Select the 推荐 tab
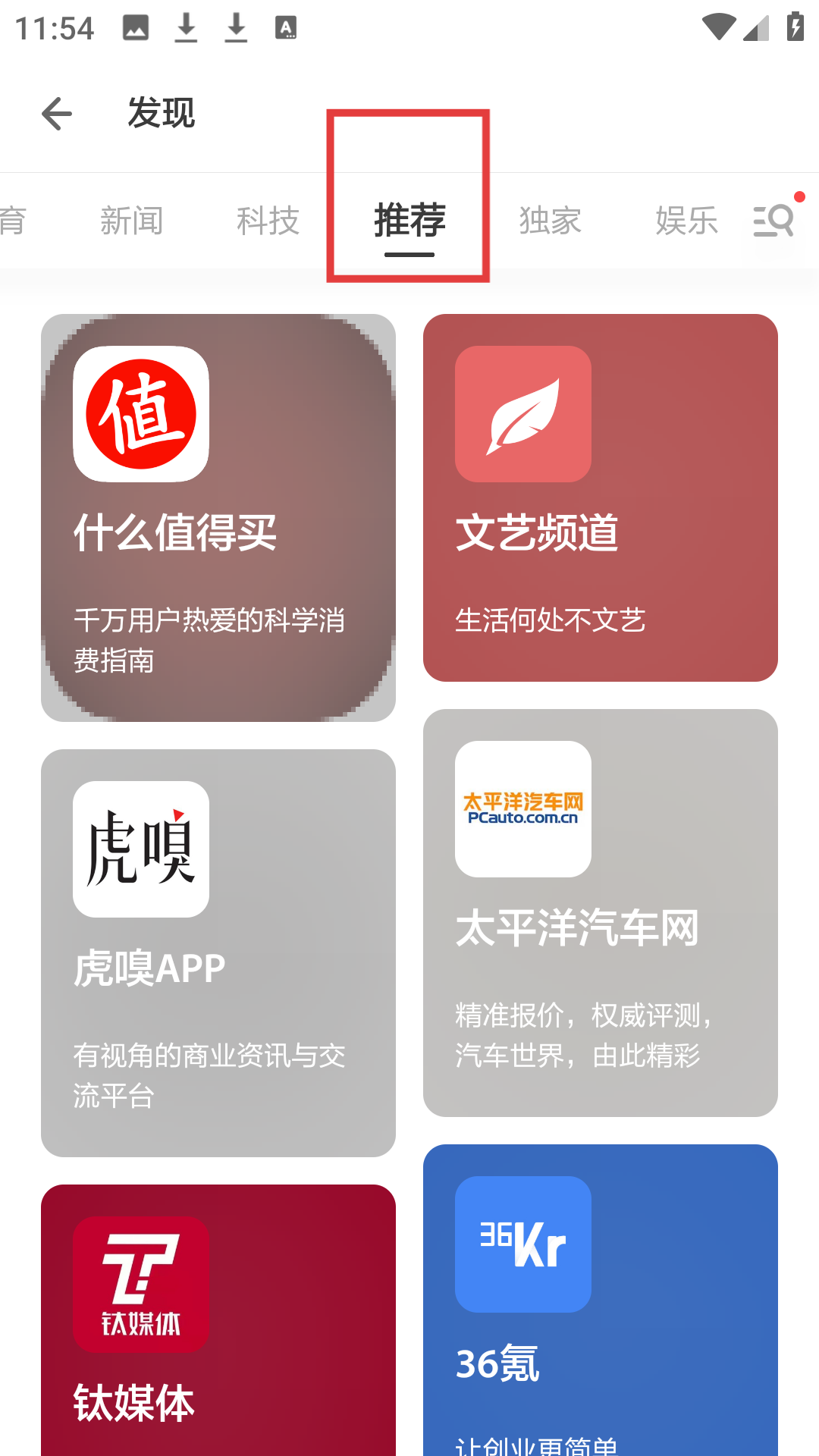Screen dimensions: 819x1456 tap(409, 221)
